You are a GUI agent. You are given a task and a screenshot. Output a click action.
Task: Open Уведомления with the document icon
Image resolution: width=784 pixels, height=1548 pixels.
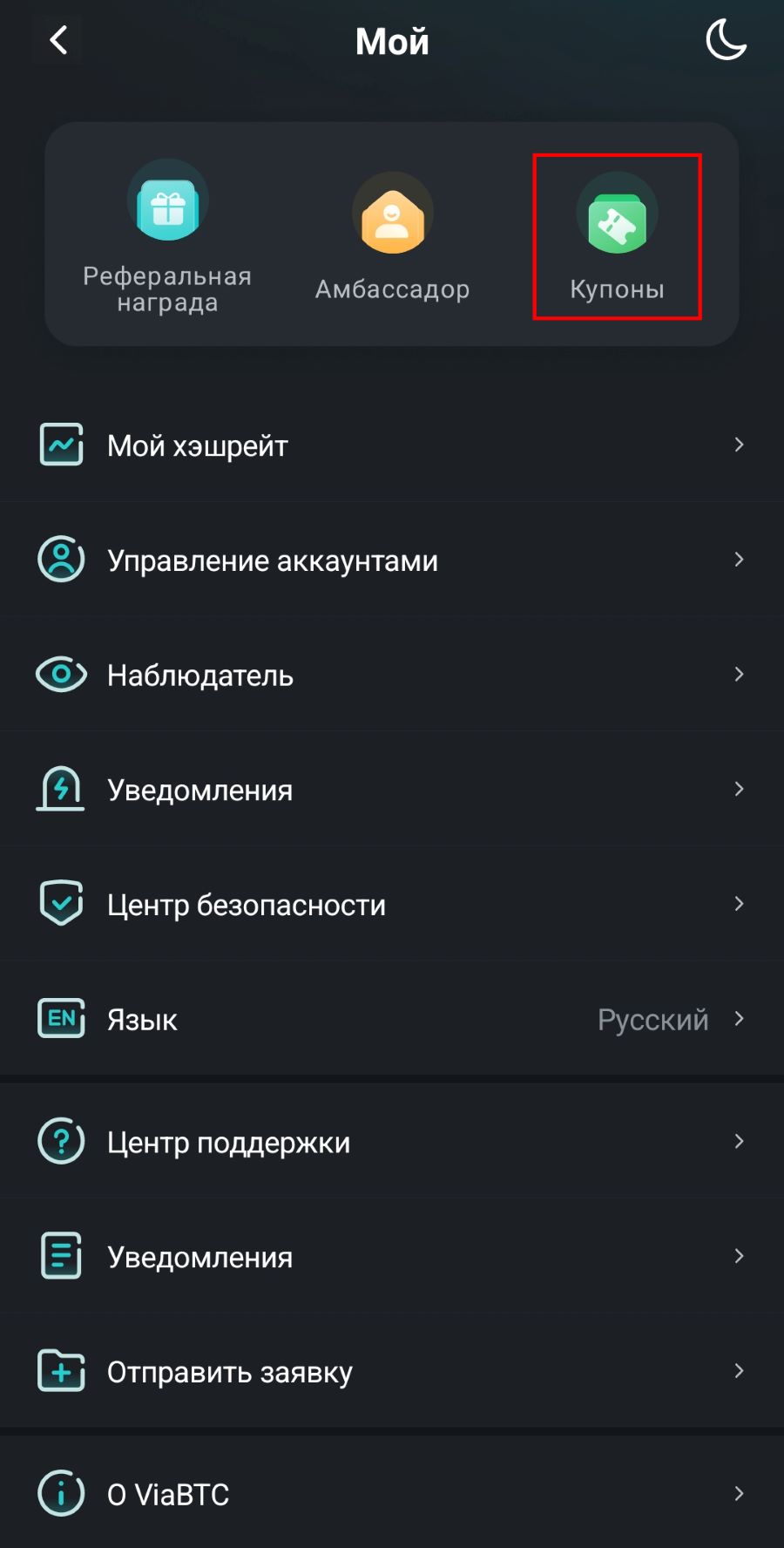[x=392, y=1257]
